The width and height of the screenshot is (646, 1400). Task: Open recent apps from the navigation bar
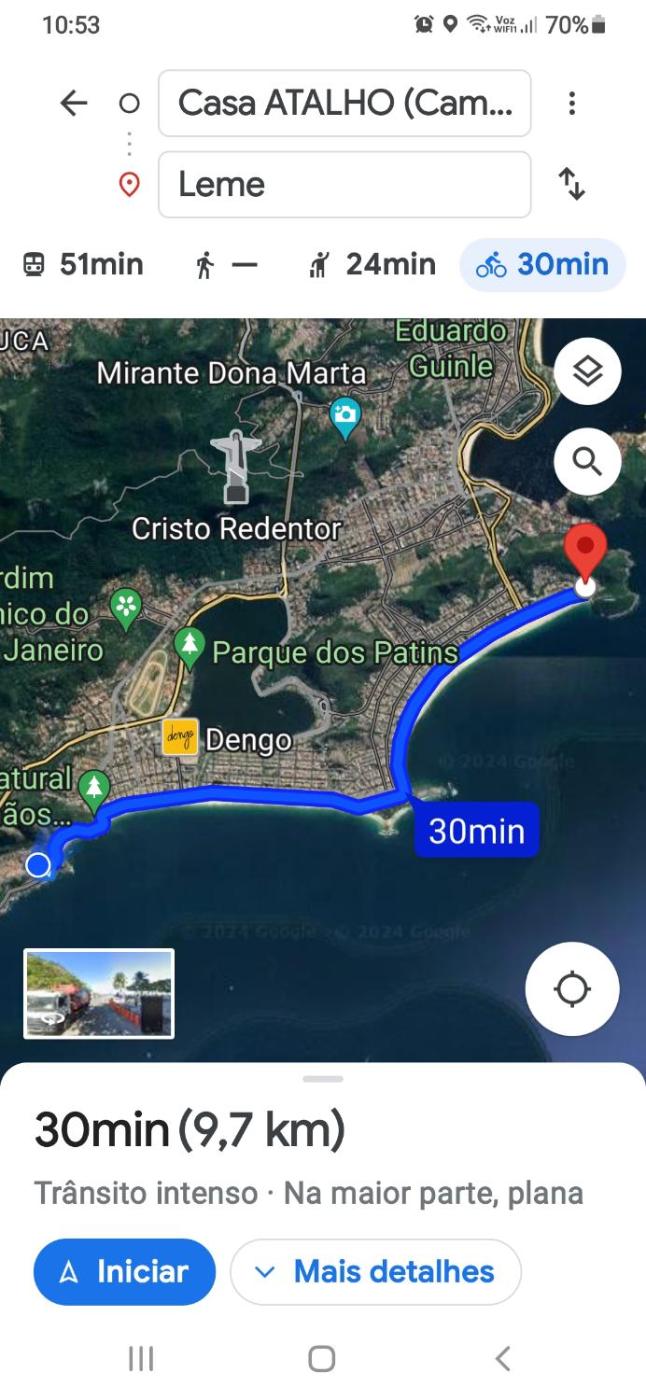pos(141,1358)
